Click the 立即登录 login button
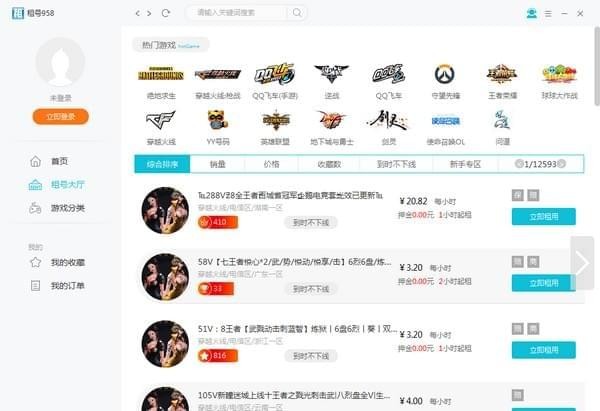The height and width of the screenshot is (411, 600). tap(60, 116)
